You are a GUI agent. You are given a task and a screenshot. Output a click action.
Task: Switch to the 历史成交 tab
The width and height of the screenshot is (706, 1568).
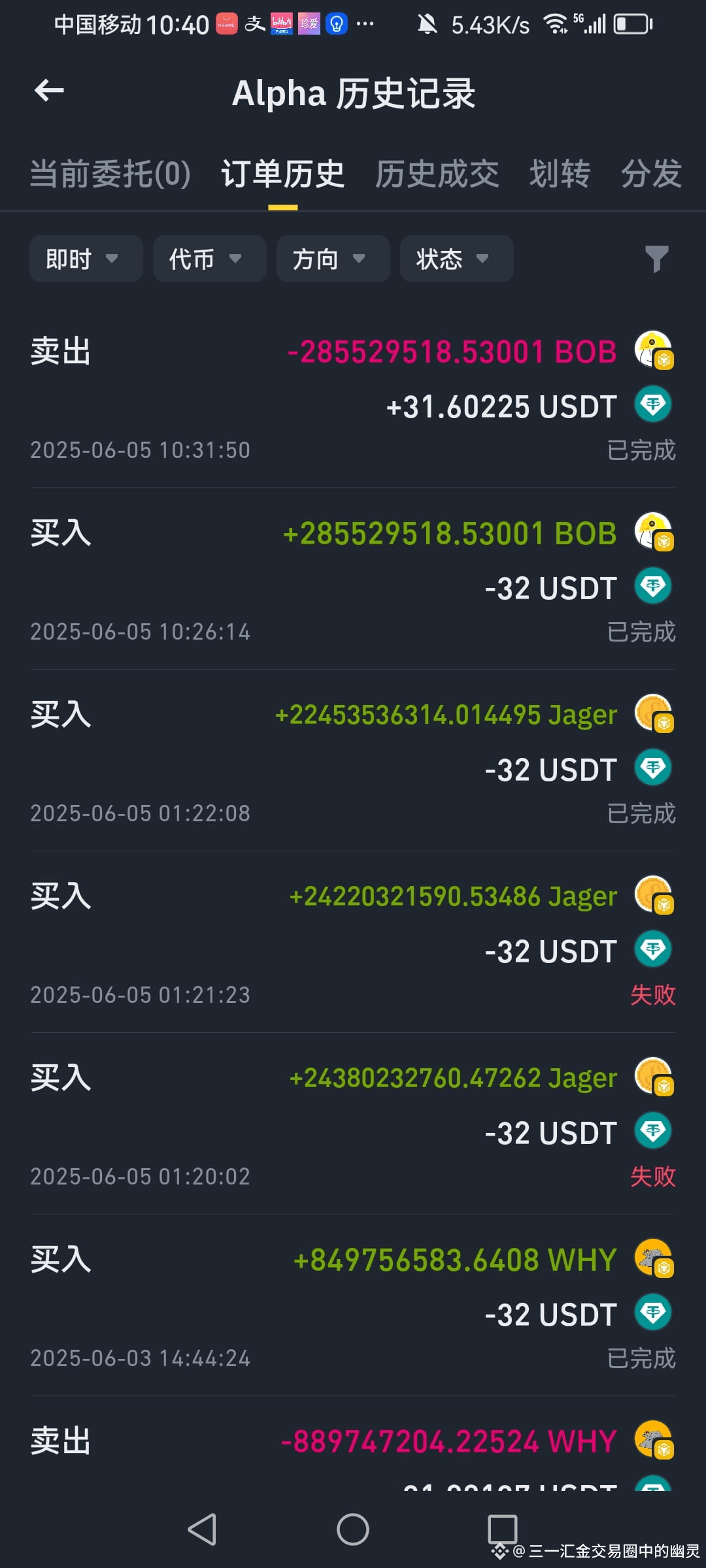437,174
